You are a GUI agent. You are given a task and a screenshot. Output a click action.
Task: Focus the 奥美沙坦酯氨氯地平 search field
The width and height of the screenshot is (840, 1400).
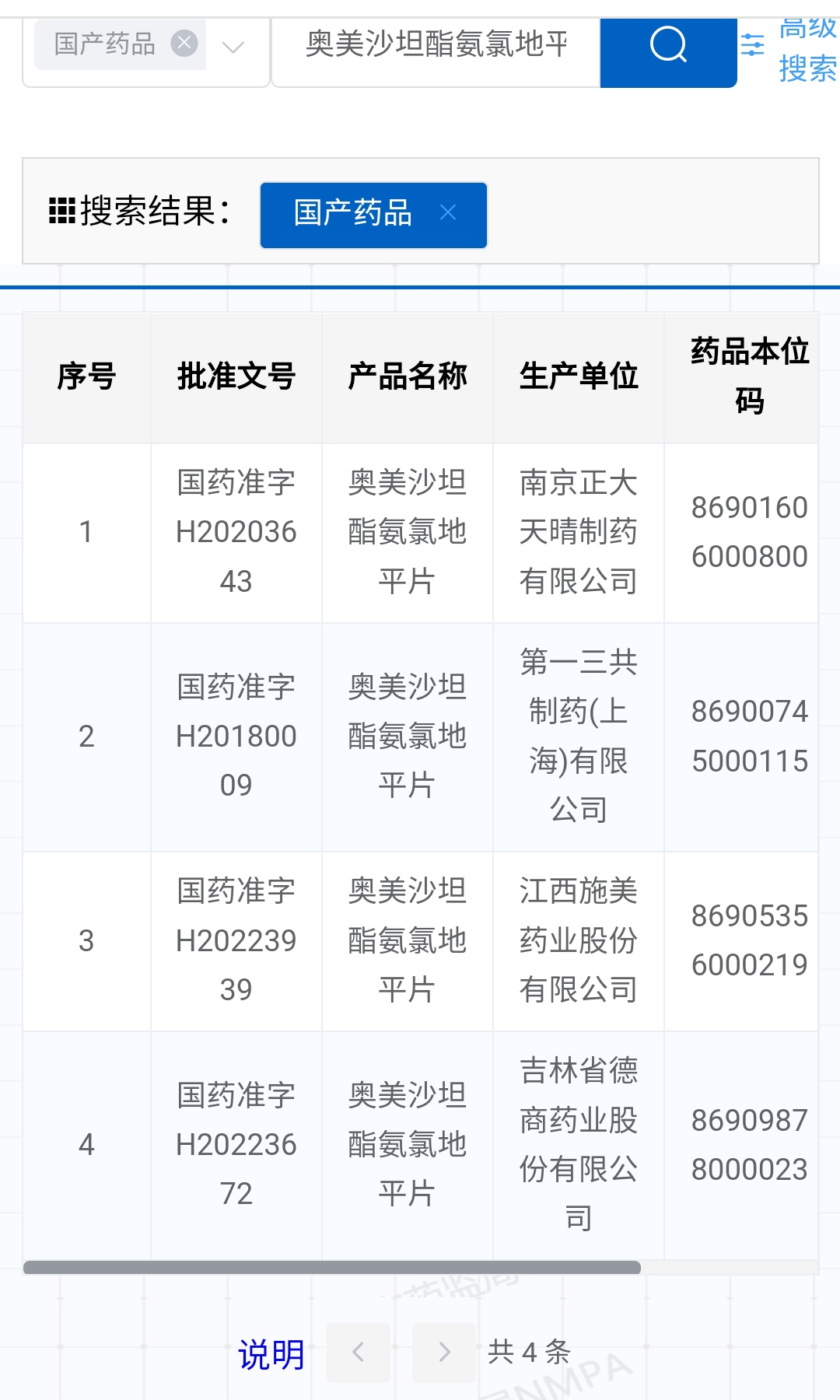click(436, 44)
